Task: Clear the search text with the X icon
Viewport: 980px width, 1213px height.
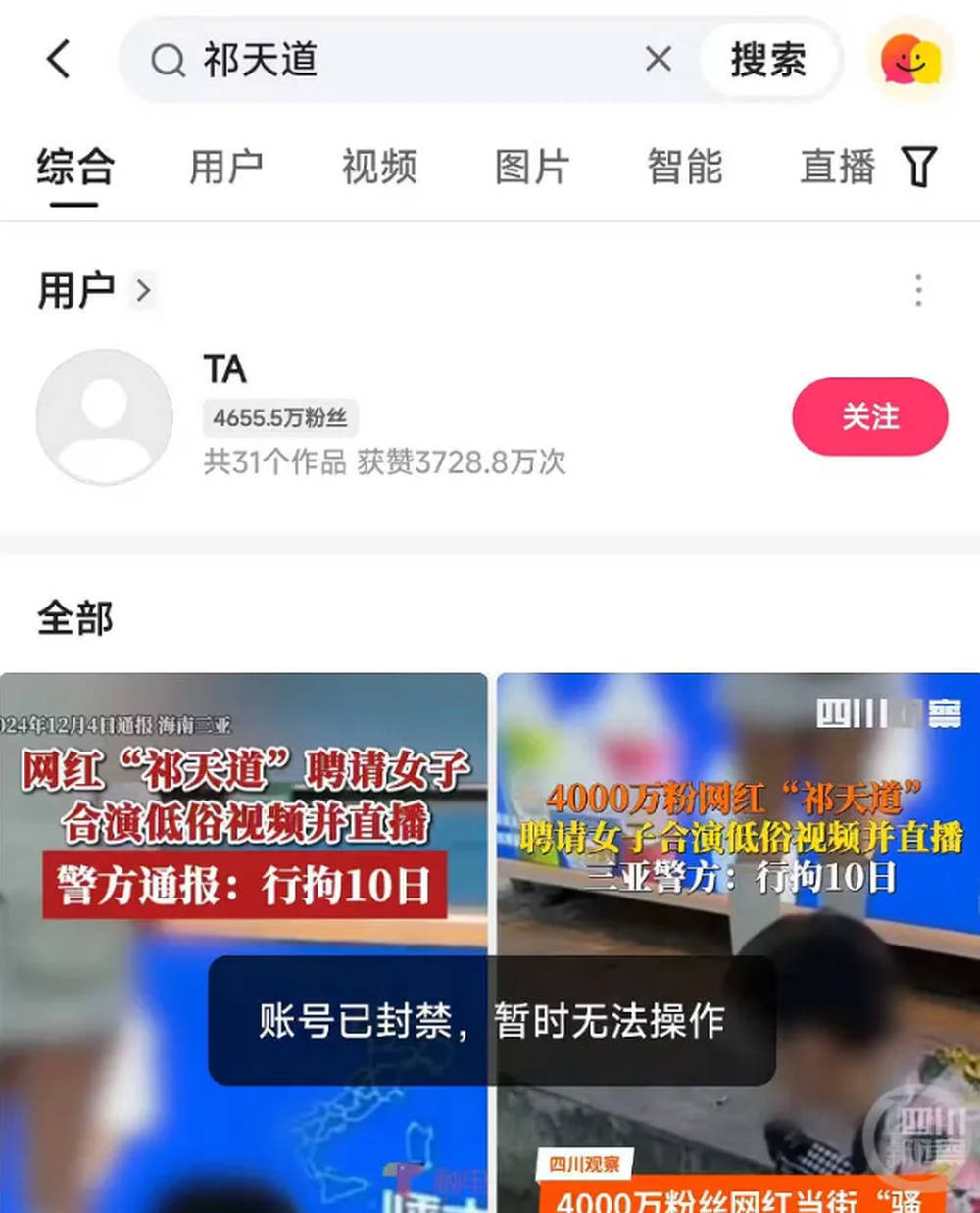Action: click(657, 61)
